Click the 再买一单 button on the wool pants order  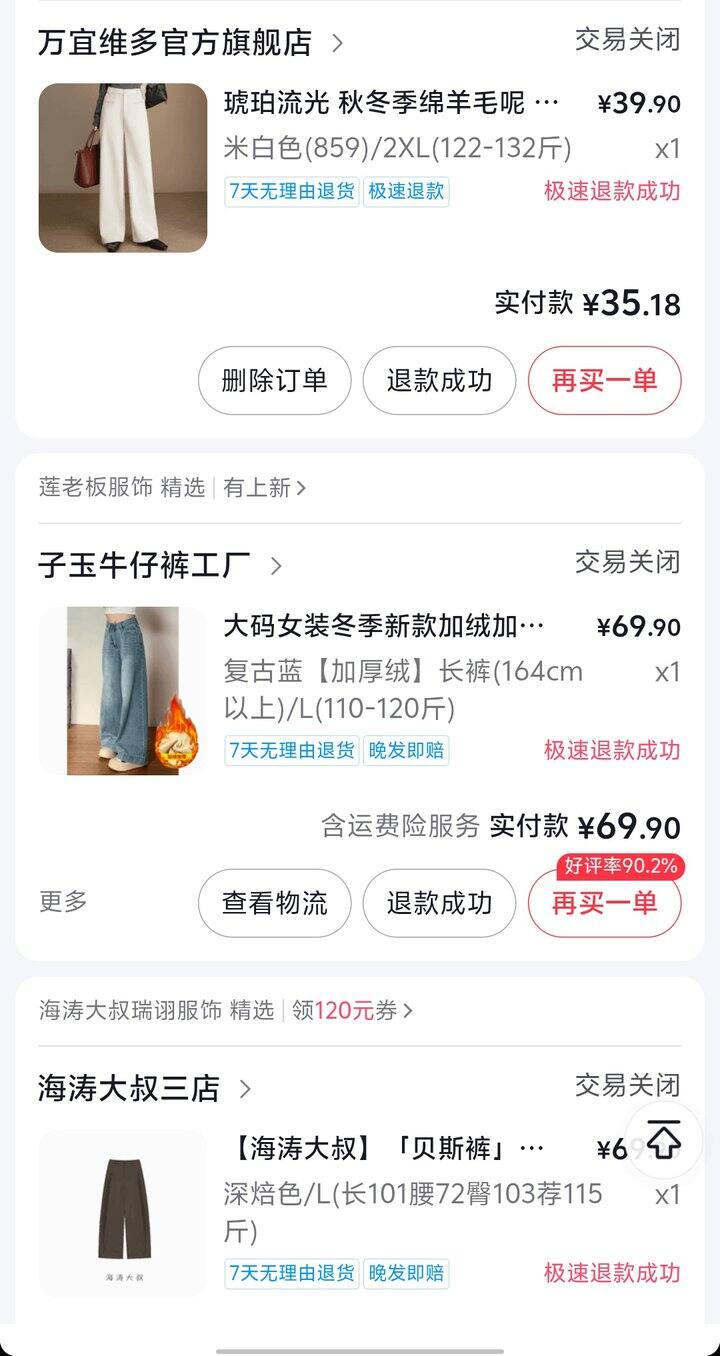coord(604,381)
